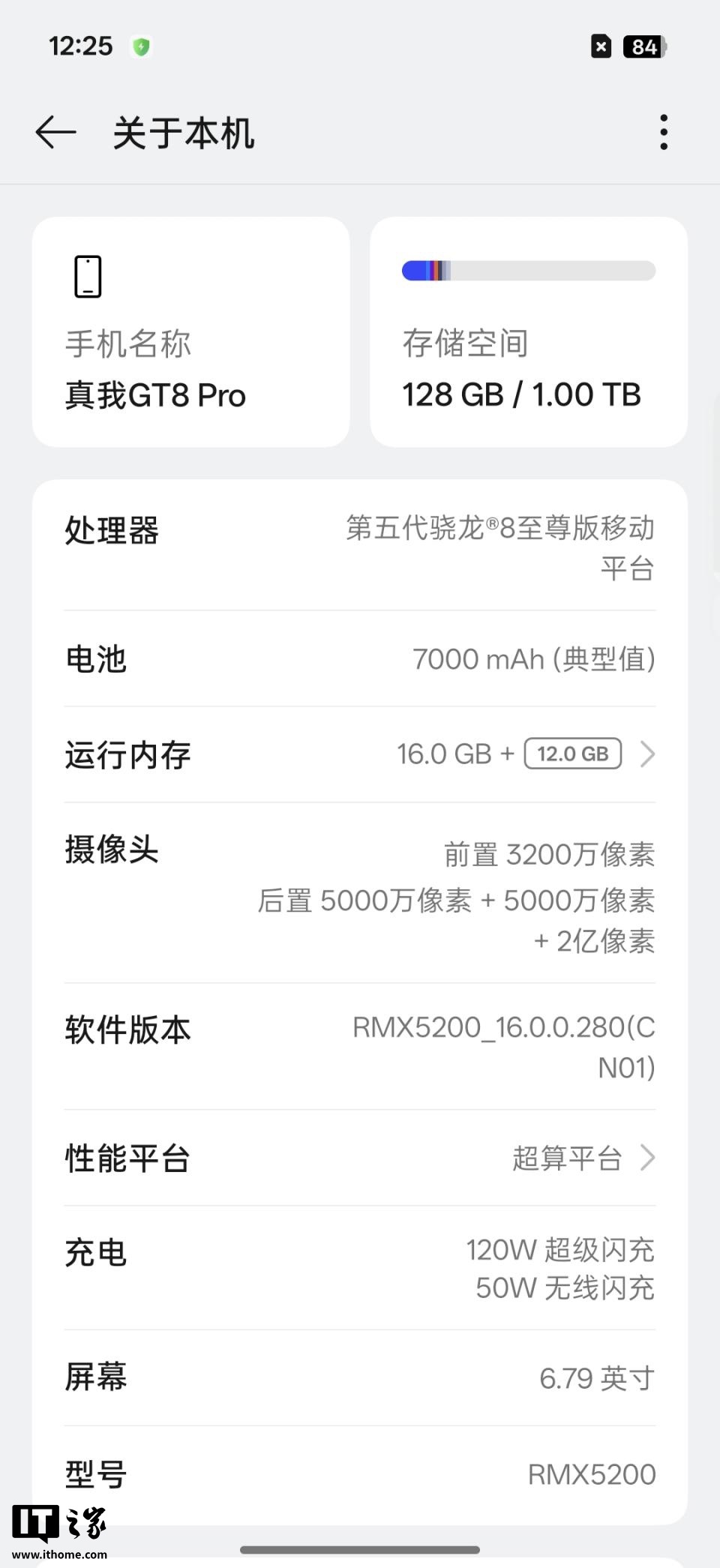Open the 存储空间 storage card
Image resolution: width=720 pixels, height=1568 pixels.
click(528, 332)
